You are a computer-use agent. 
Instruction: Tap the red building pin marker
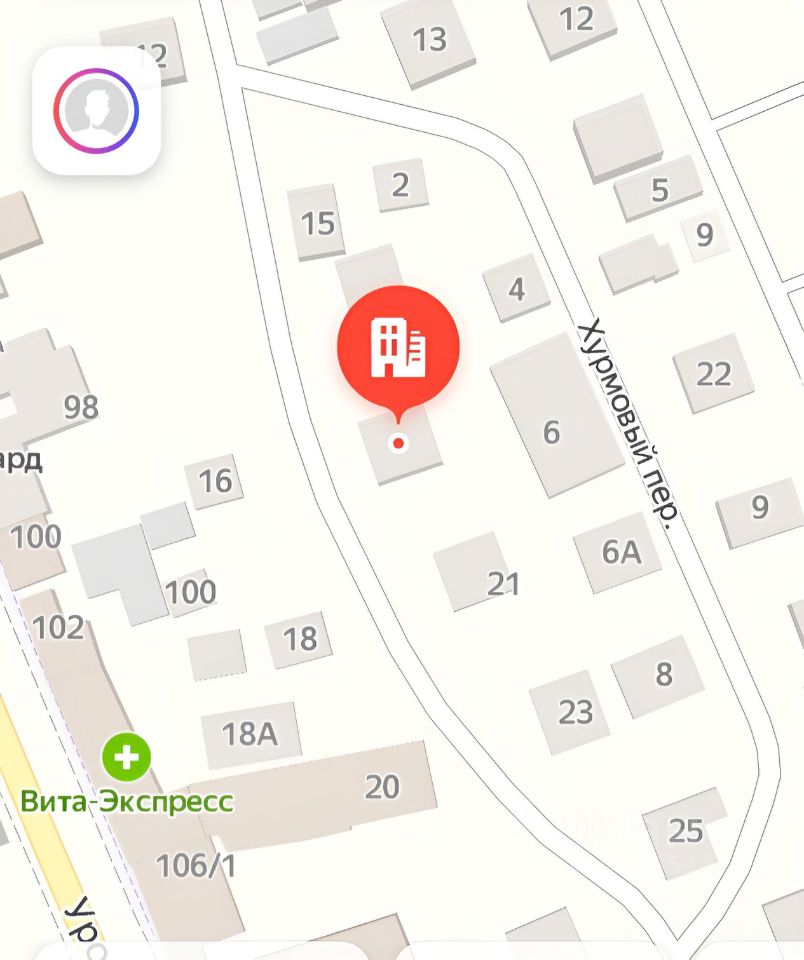399,345
